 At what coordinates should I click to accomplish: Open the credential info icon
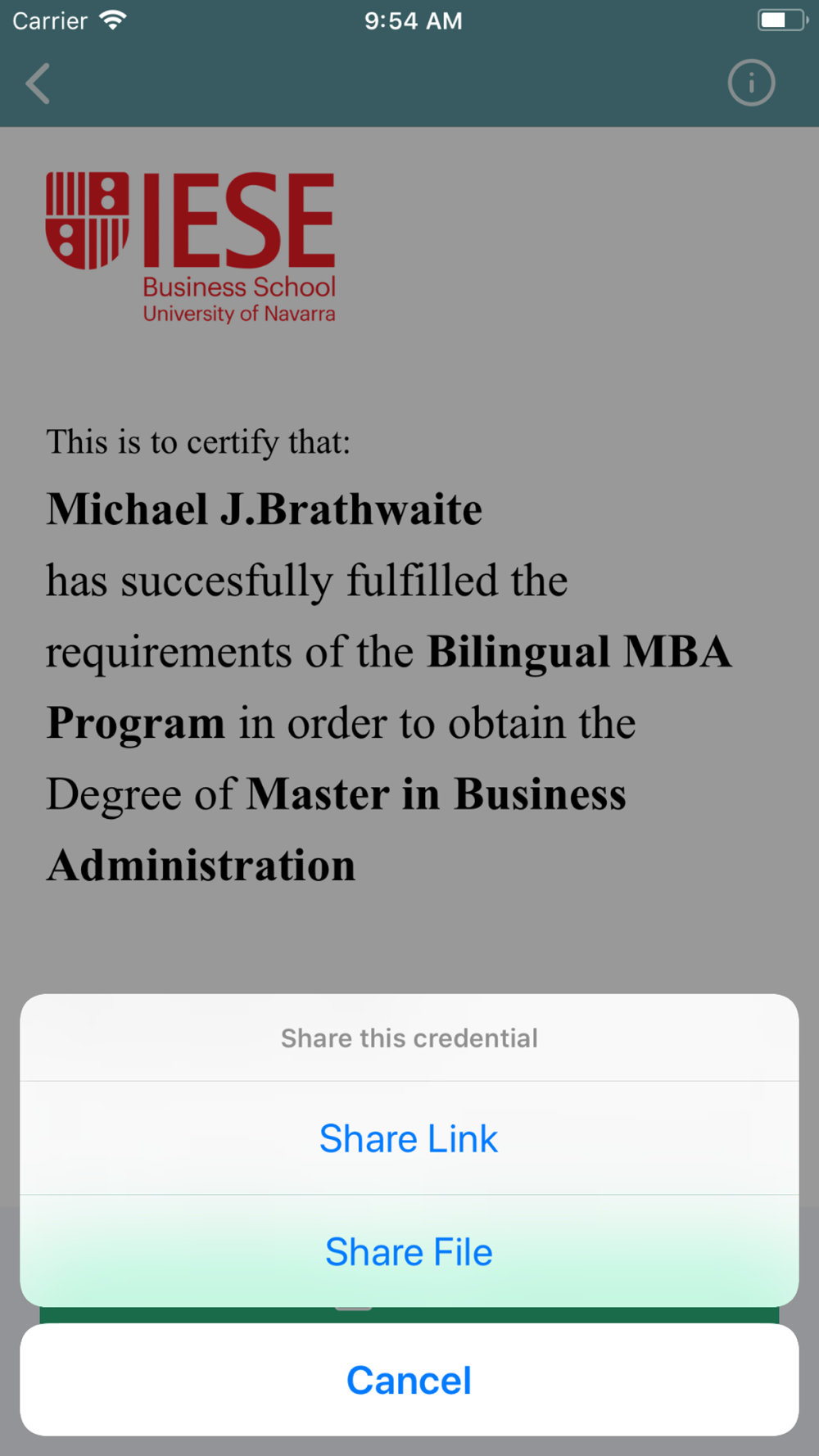click(751, 83)
